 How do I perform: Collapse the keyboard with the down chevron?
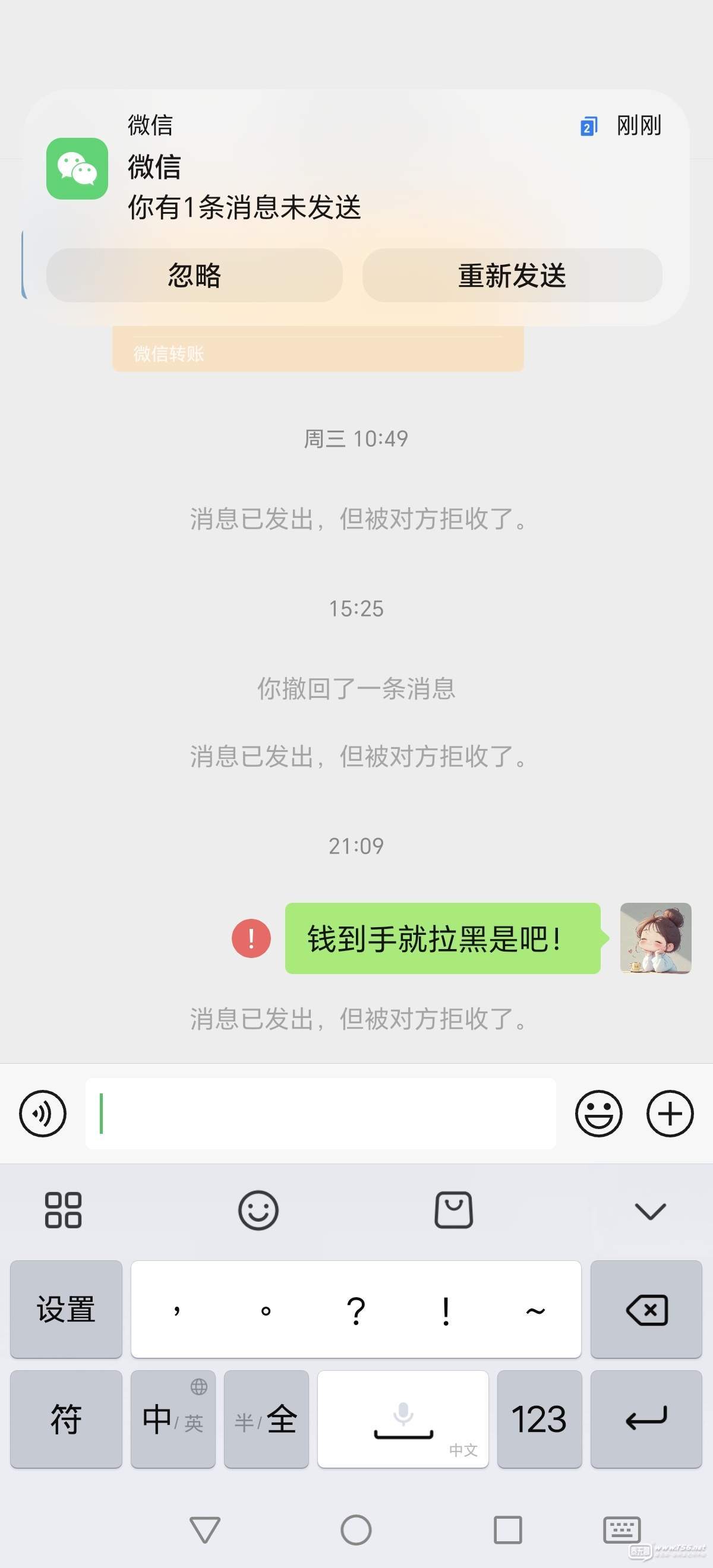tap(649, 1211)
